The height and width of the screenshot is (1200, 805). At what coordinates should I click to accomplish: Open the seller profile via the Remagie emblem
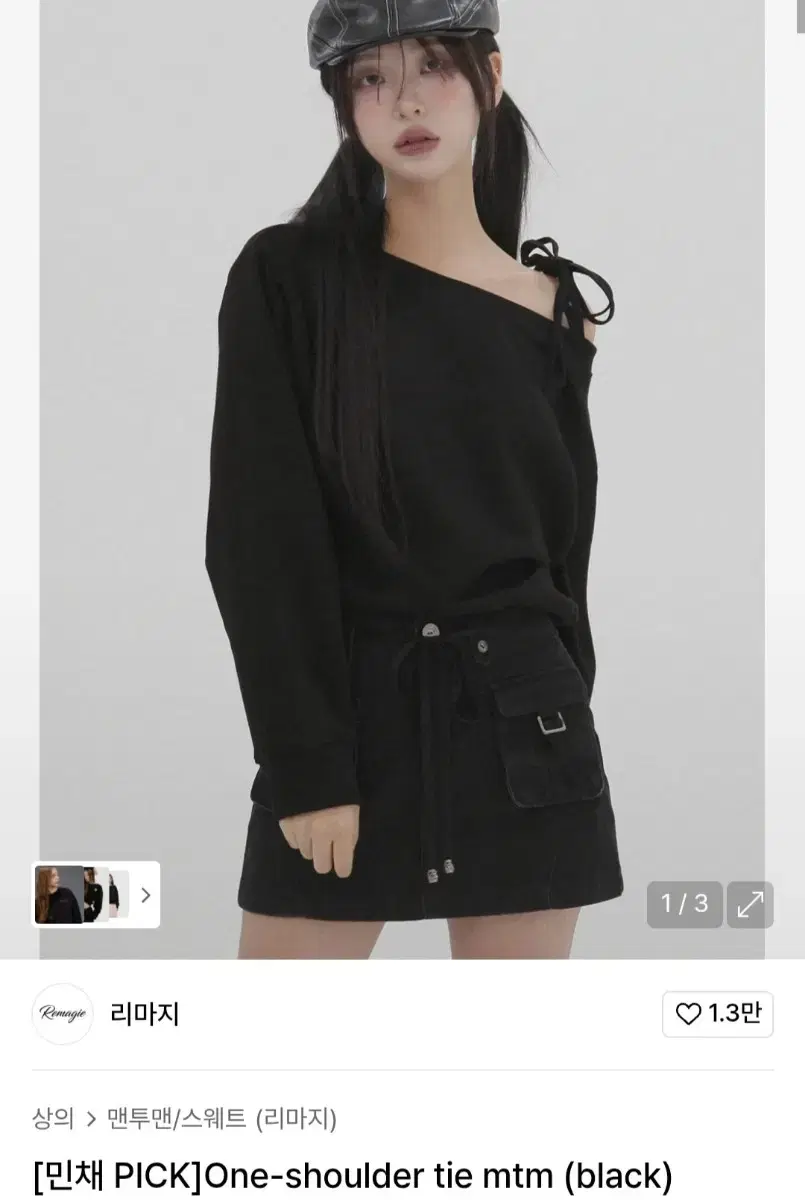coord(62,1014)
